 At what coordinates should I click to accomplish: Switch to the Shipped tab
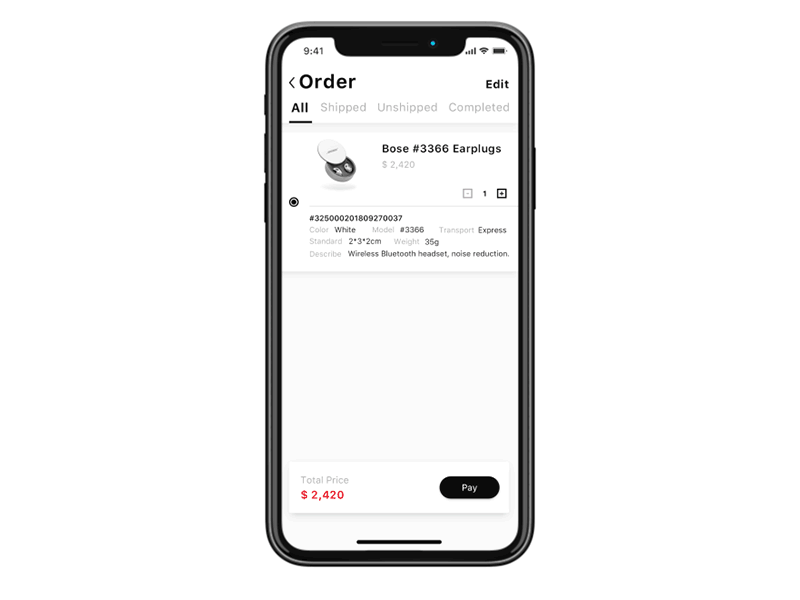(x=343, y=108)
